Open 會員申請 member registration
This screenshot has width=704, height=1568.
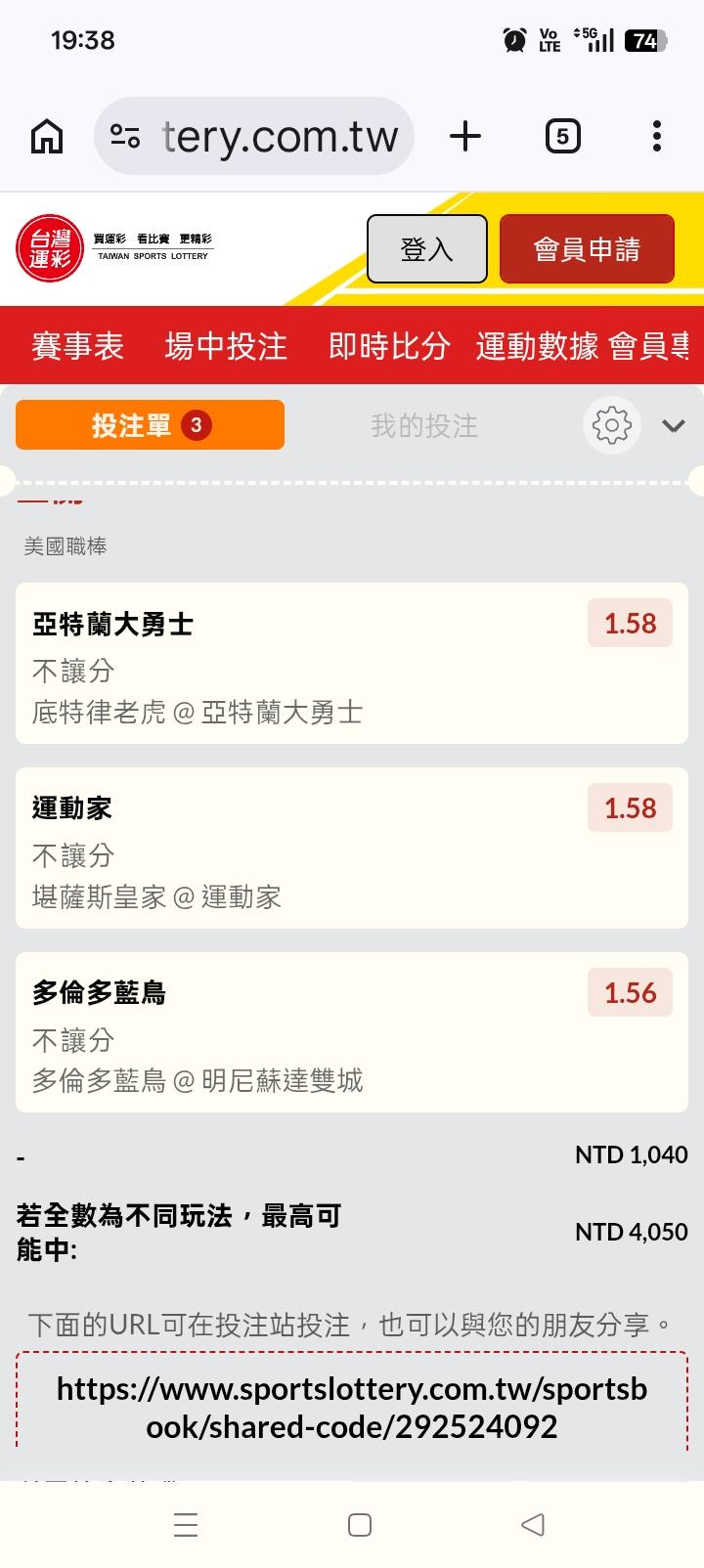click(x=587, y=249)
